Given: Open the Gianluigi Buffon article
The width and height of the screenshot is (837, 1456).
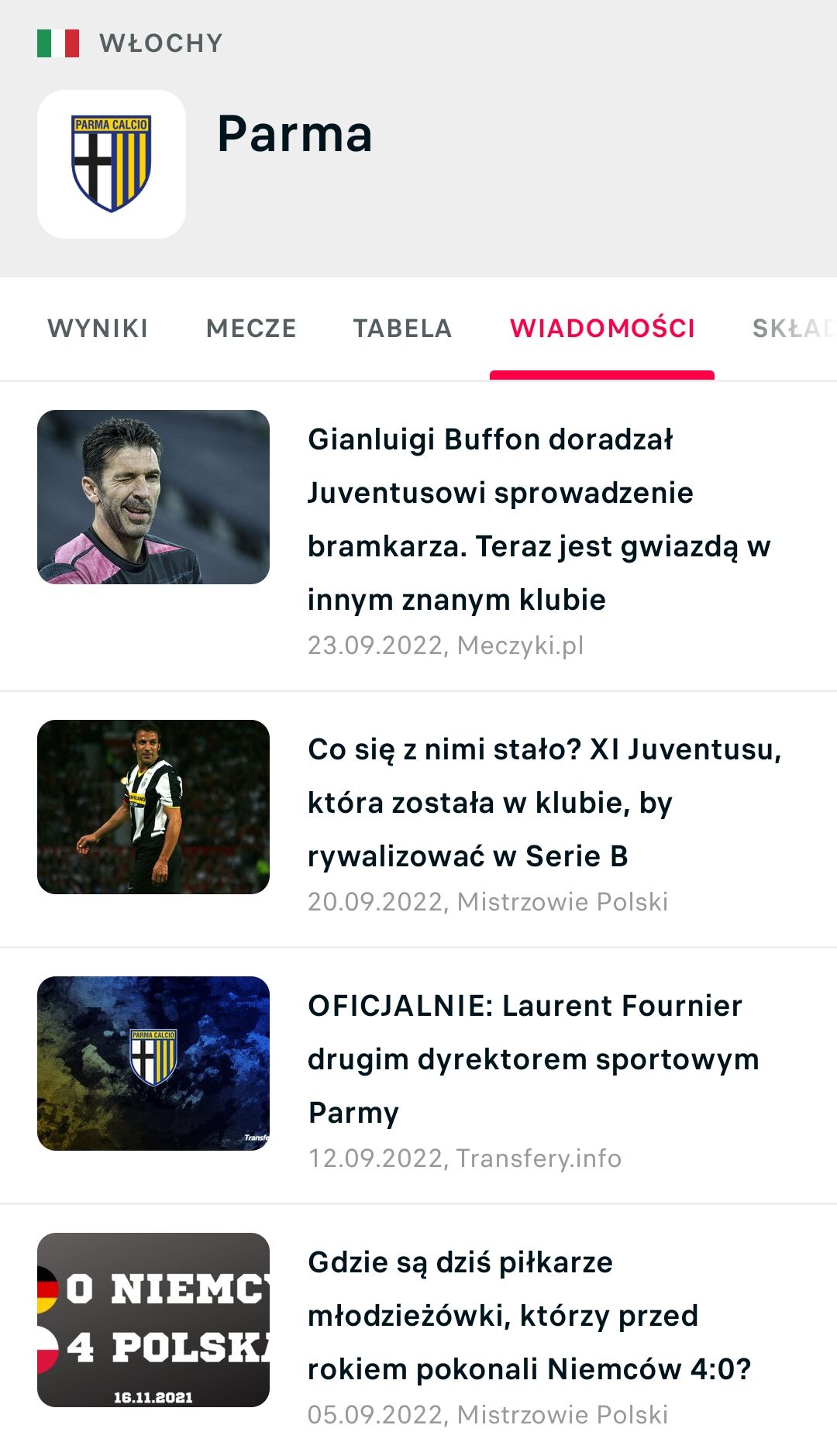Looking at the screenshot, I should click(x=538, y=519).
